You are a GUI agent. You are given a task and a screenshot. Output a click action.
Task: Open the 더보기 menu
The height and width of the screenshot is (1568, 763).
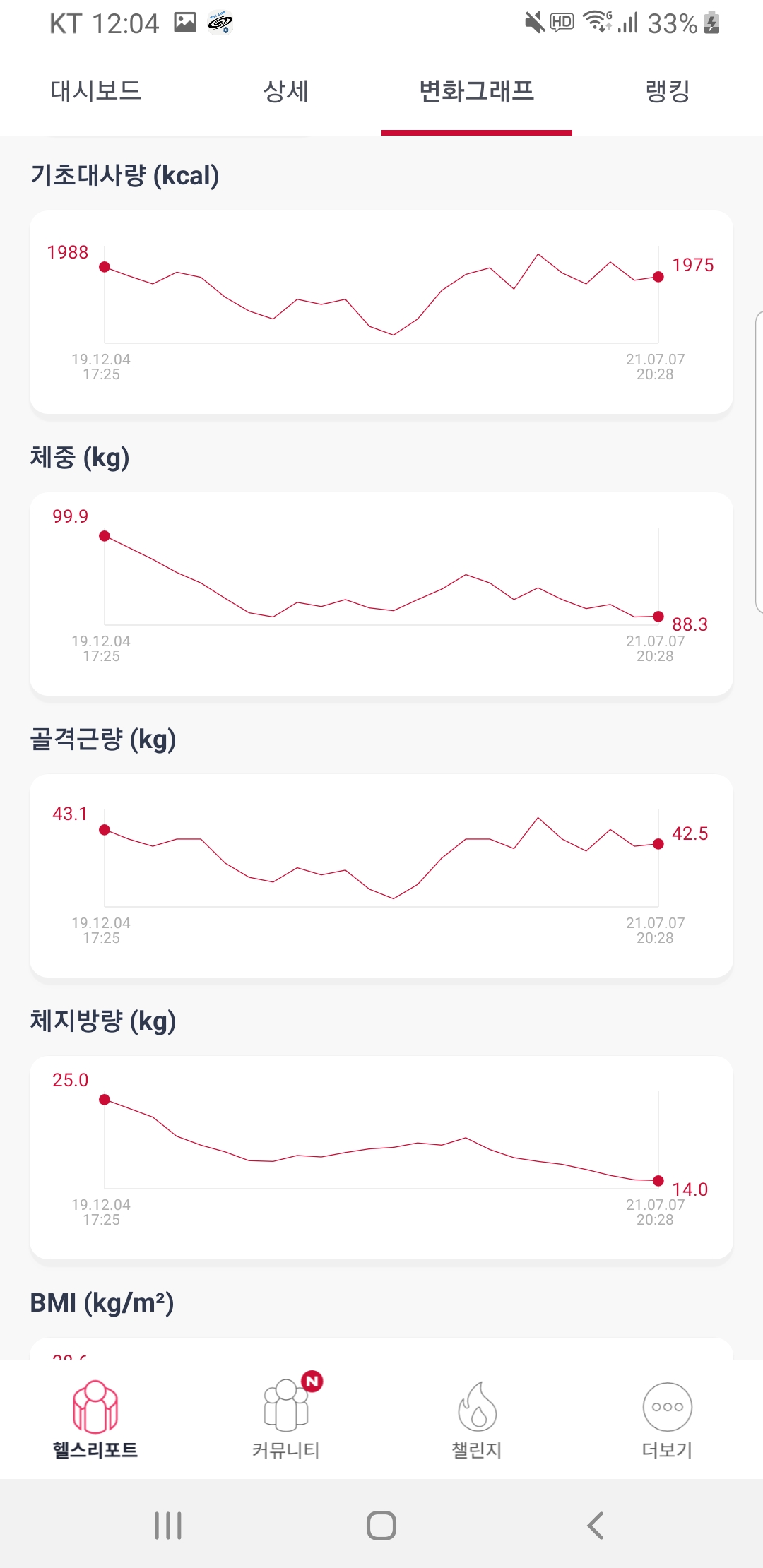[x=668, y=1420]
